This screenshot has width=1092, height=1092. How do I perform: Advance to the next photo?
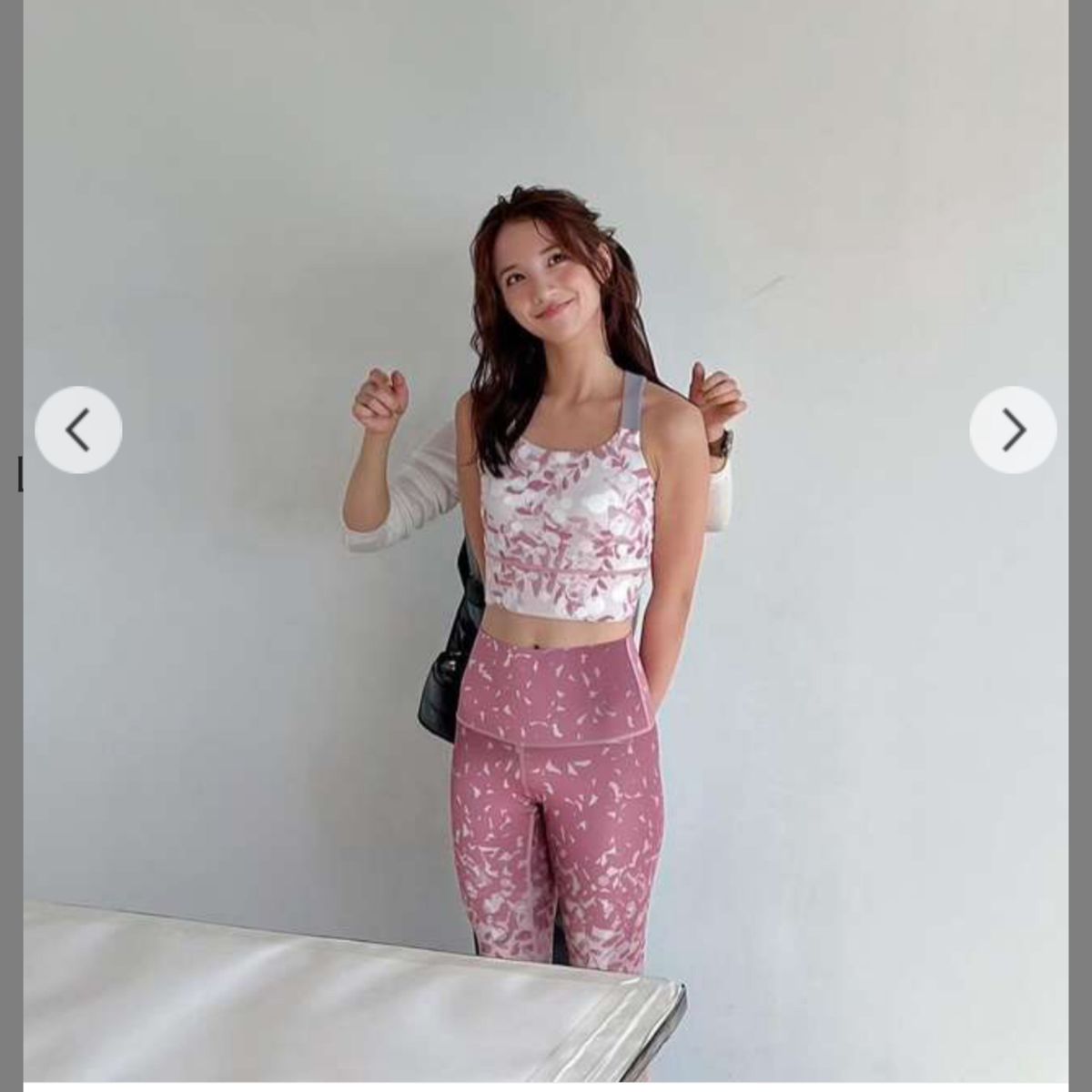pos(1013,430)
